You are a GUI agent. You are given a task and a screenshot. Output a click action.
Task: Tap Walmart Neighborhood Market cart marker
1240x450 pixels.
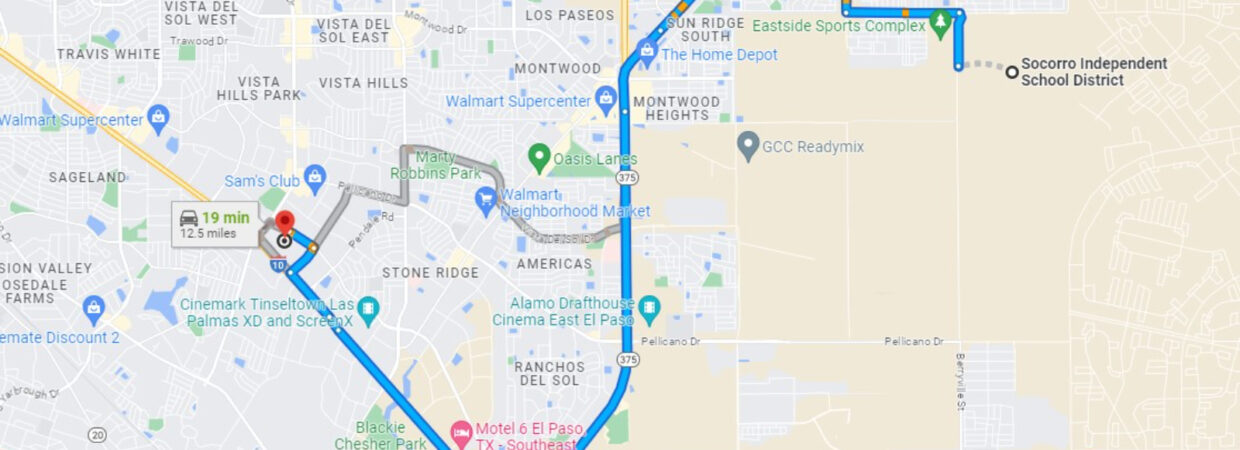[x=486, y=199]
